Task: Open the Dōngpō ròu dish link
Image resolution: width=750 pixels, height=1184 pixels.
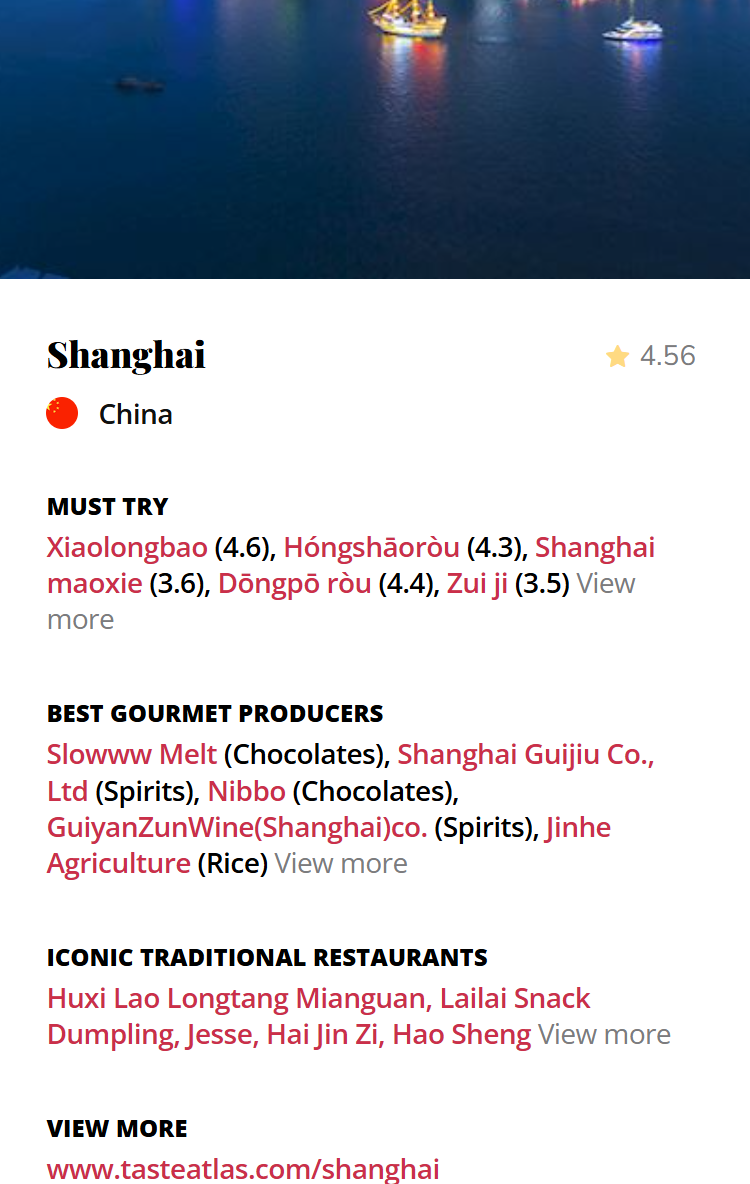Action: click(x=294, y=584)
